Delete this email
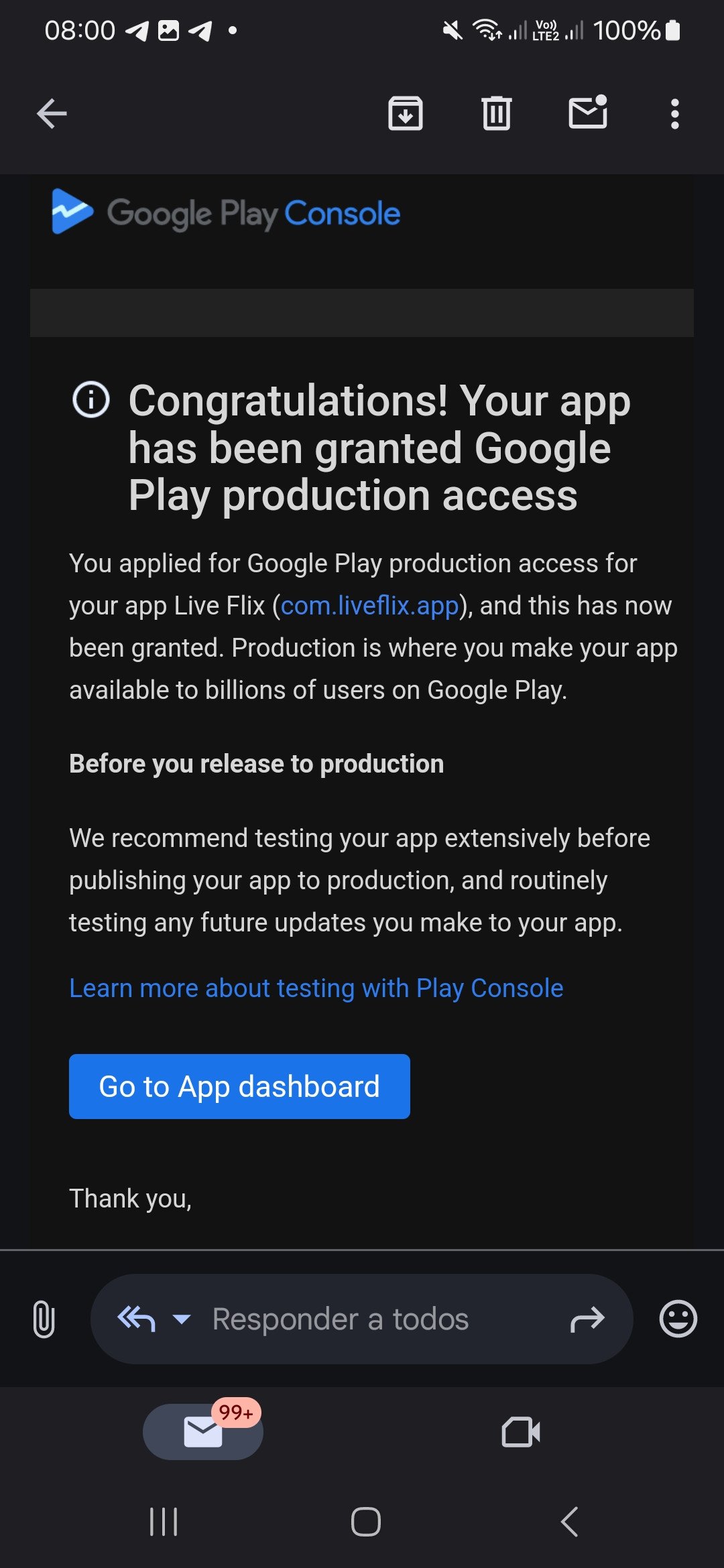This screenshot has height=1568, width=724. pos(496,113)
